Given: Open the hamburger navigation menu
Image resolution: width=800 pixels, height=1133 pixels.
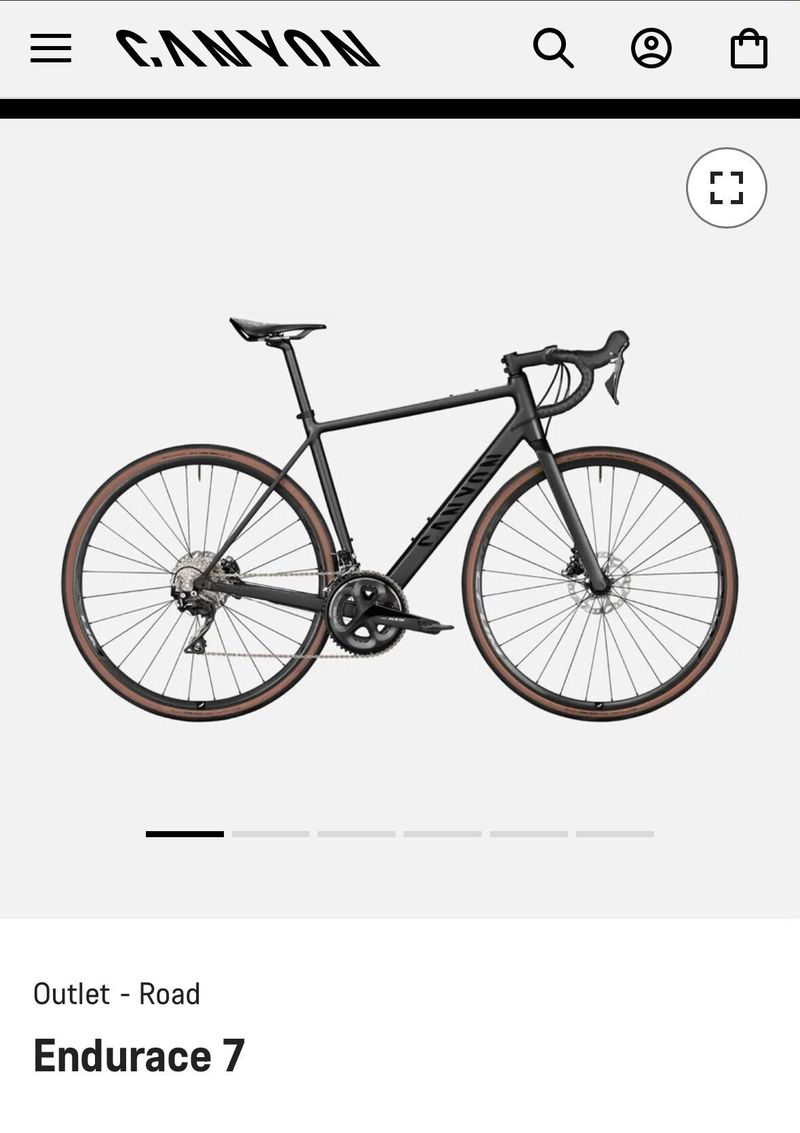Looking at the screenshot, I should [50, 48].
